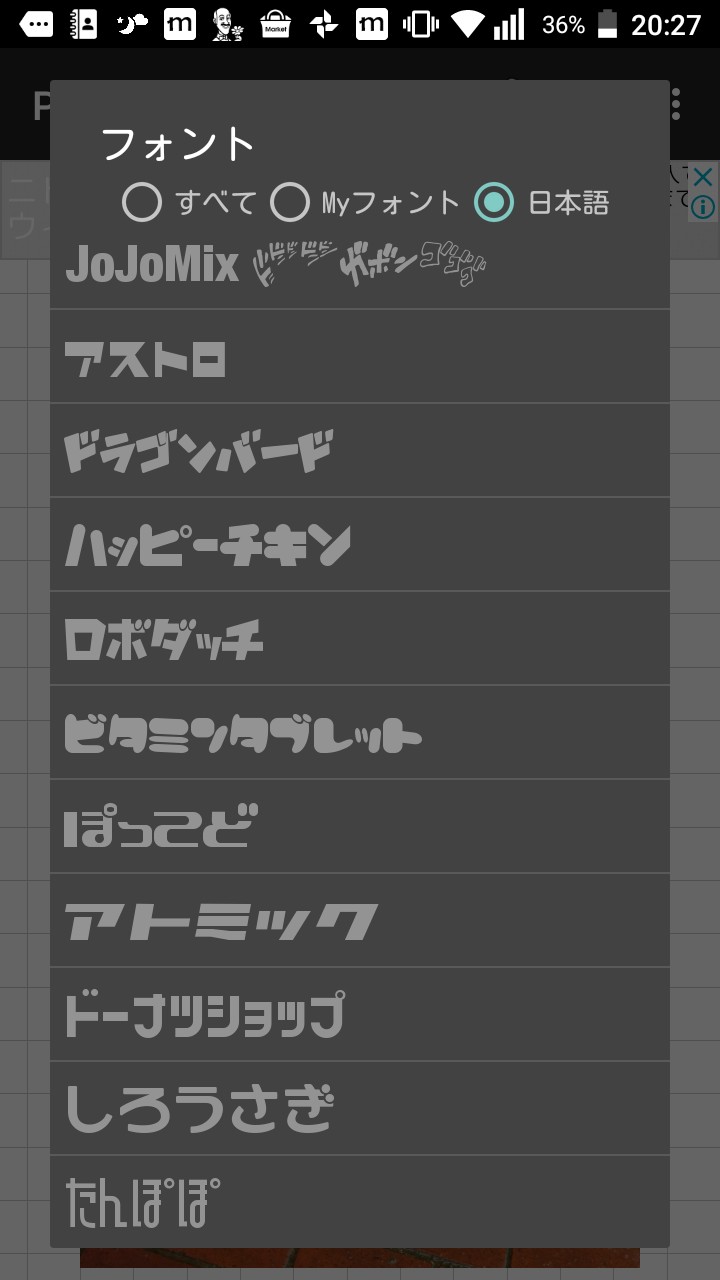Select the Myフォント filter

364,203
